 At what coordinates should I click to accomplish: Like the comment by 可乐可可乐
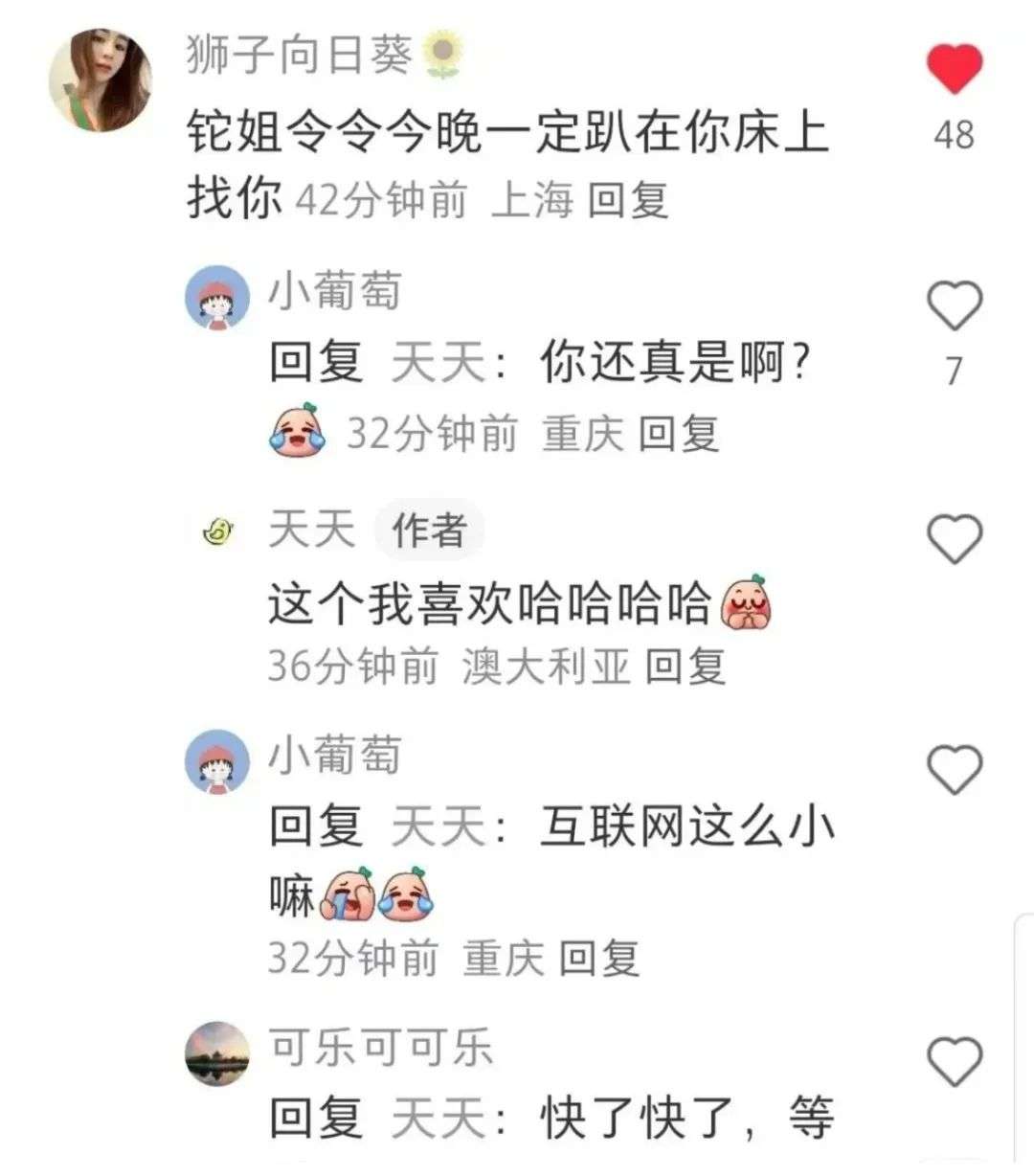pyautogui.click(x=955, y=1061)
